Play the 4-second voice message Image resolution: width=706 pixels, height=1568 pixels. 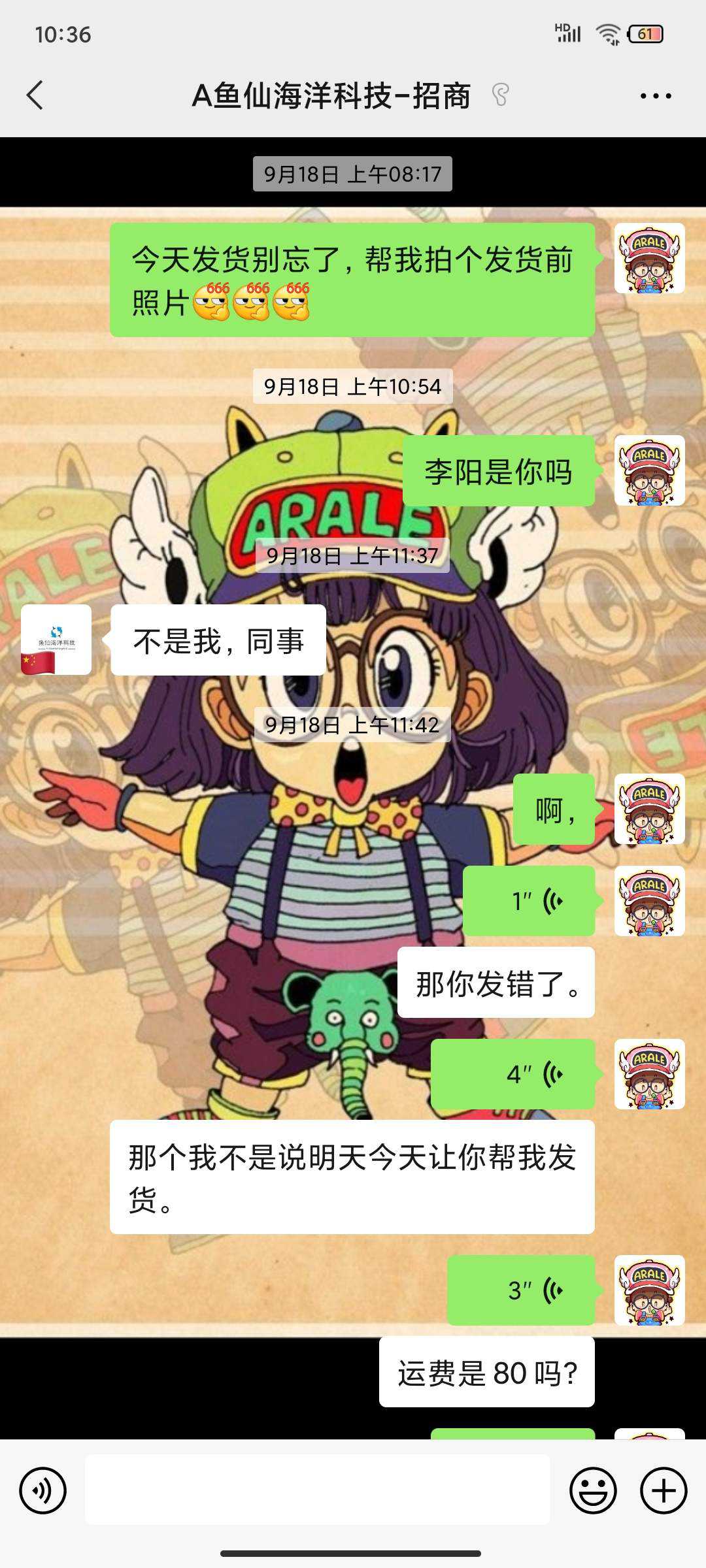click(513, 1073)
